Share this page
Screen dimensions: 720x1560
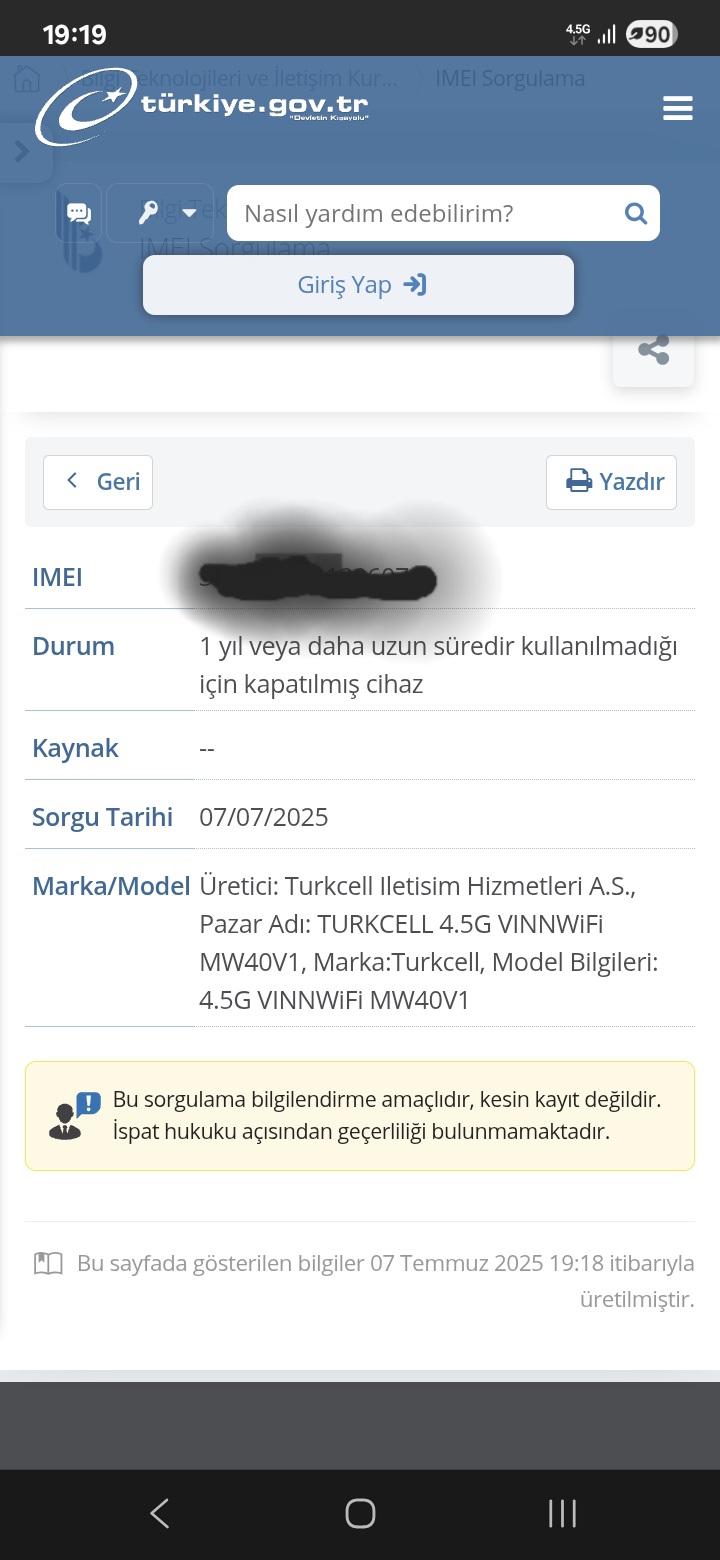click(x=653, y=350)
